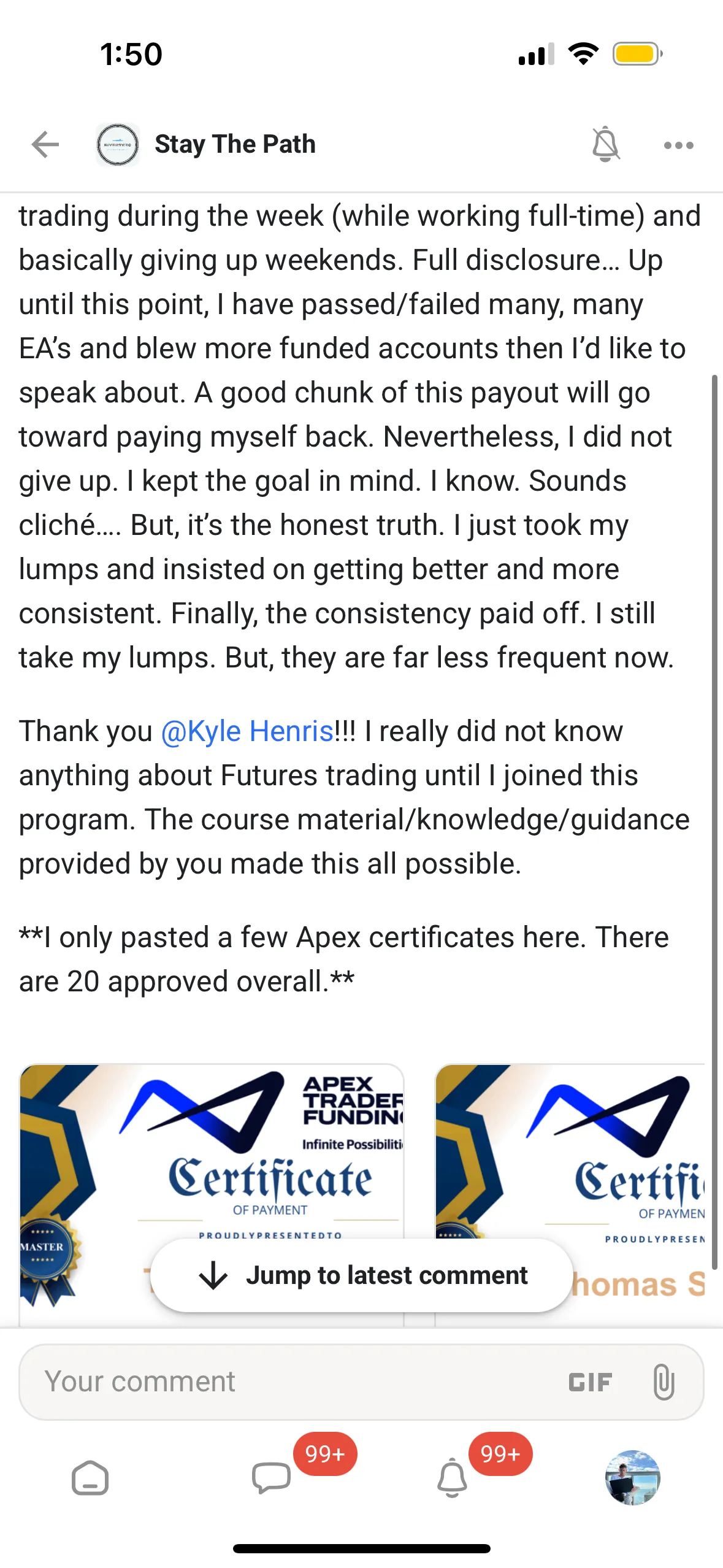
Task: Open my profile tab
Action: coord(632,1478)
